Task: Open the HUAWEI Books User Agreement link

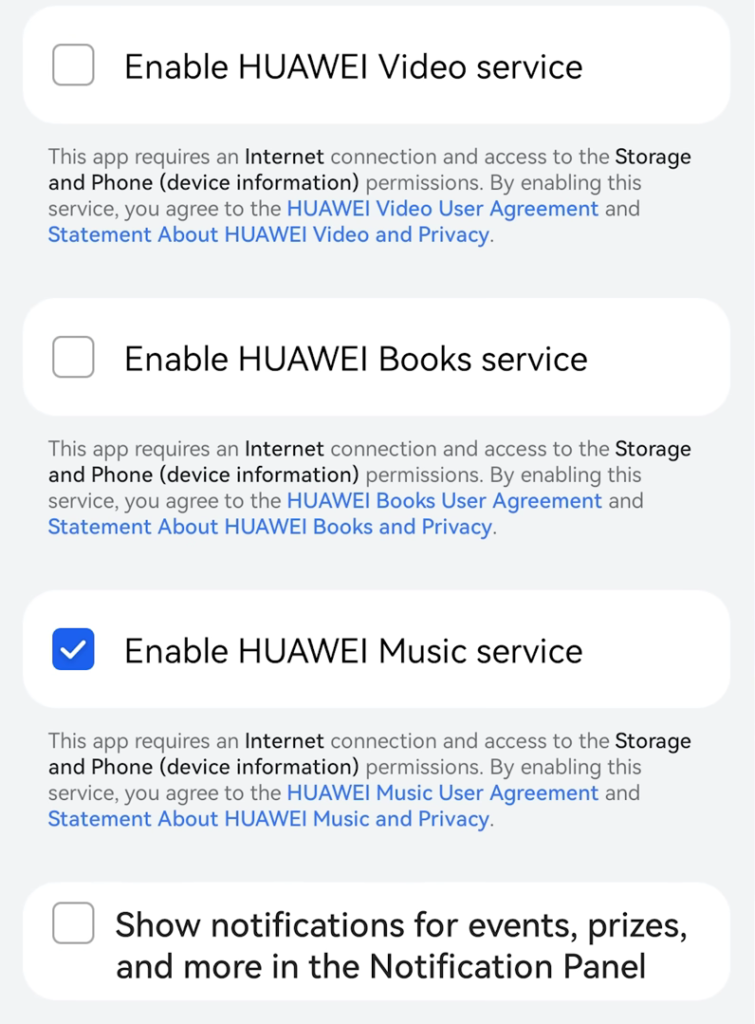Action: (444, 501)
